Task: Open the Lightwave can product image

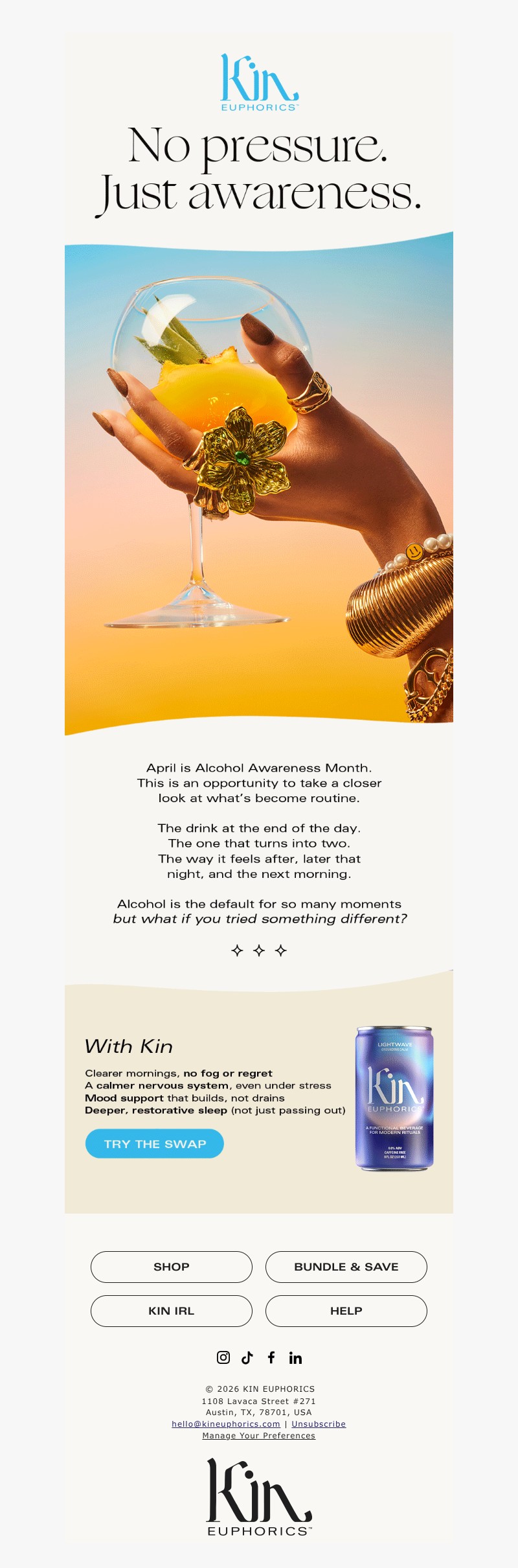Action: click(x=394, y=1098)
